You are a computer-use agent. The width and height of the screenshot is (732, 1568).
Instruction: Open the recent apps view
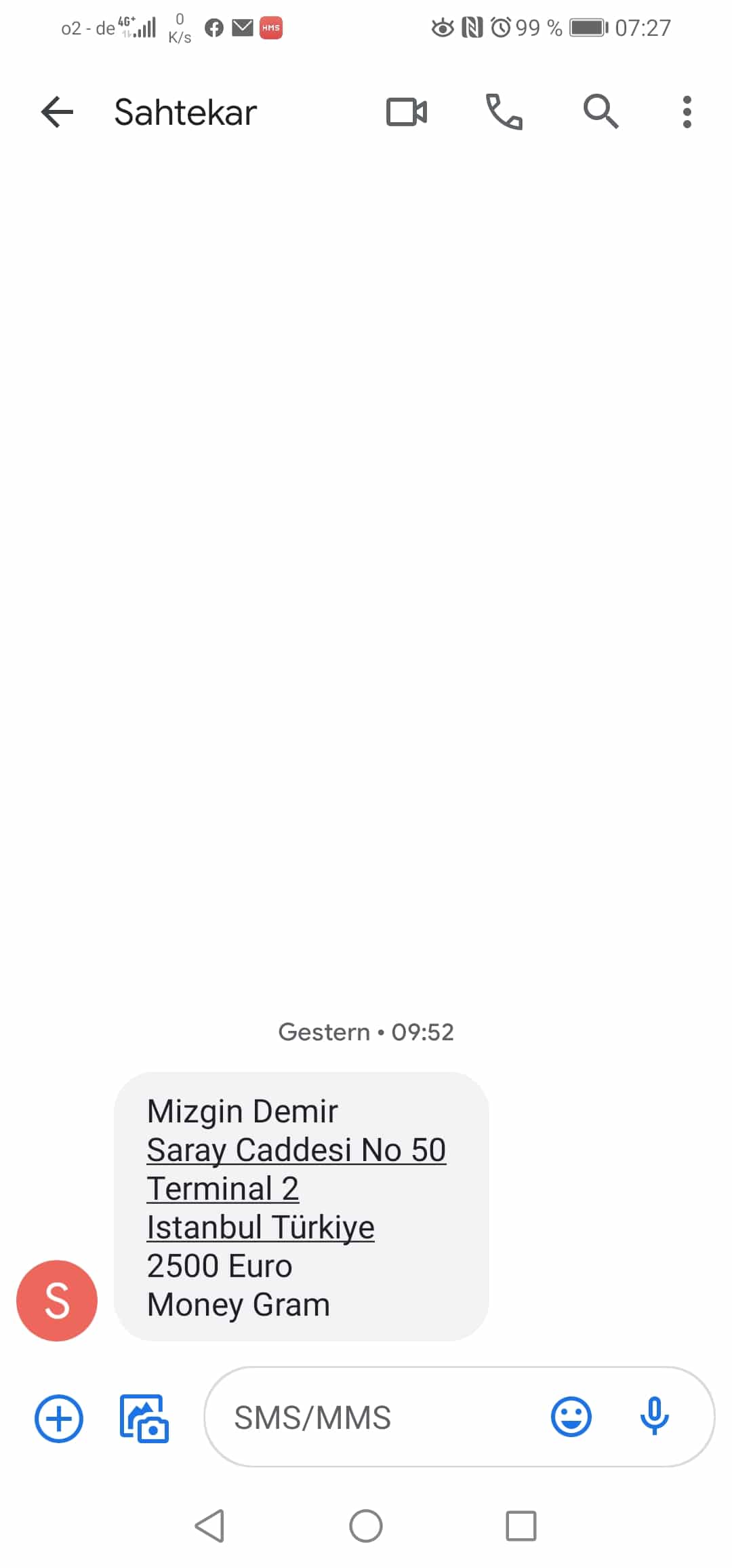(521, 1527)
